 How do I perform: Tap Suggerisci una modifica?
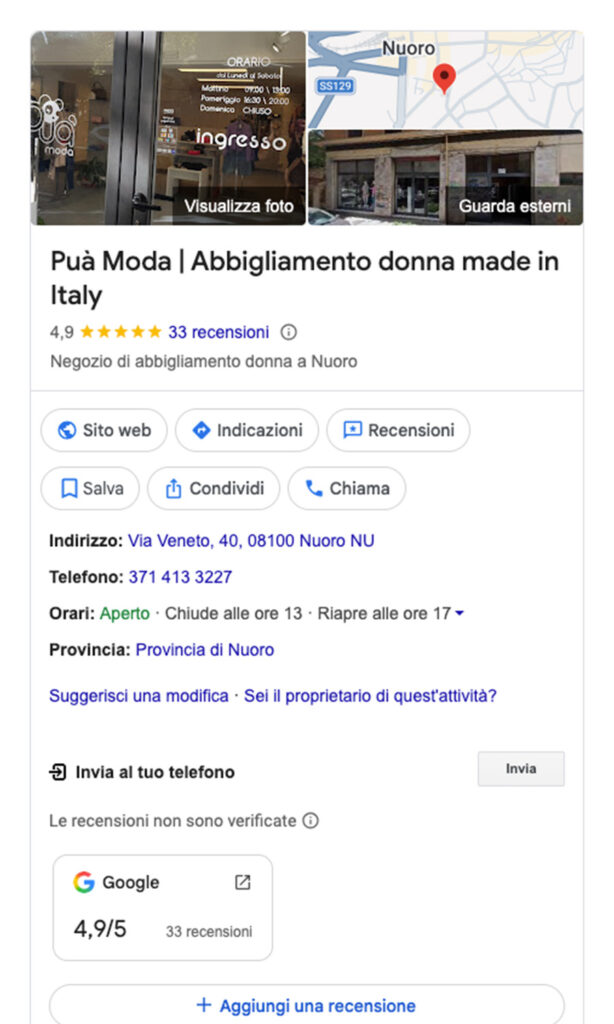point(138,695)
